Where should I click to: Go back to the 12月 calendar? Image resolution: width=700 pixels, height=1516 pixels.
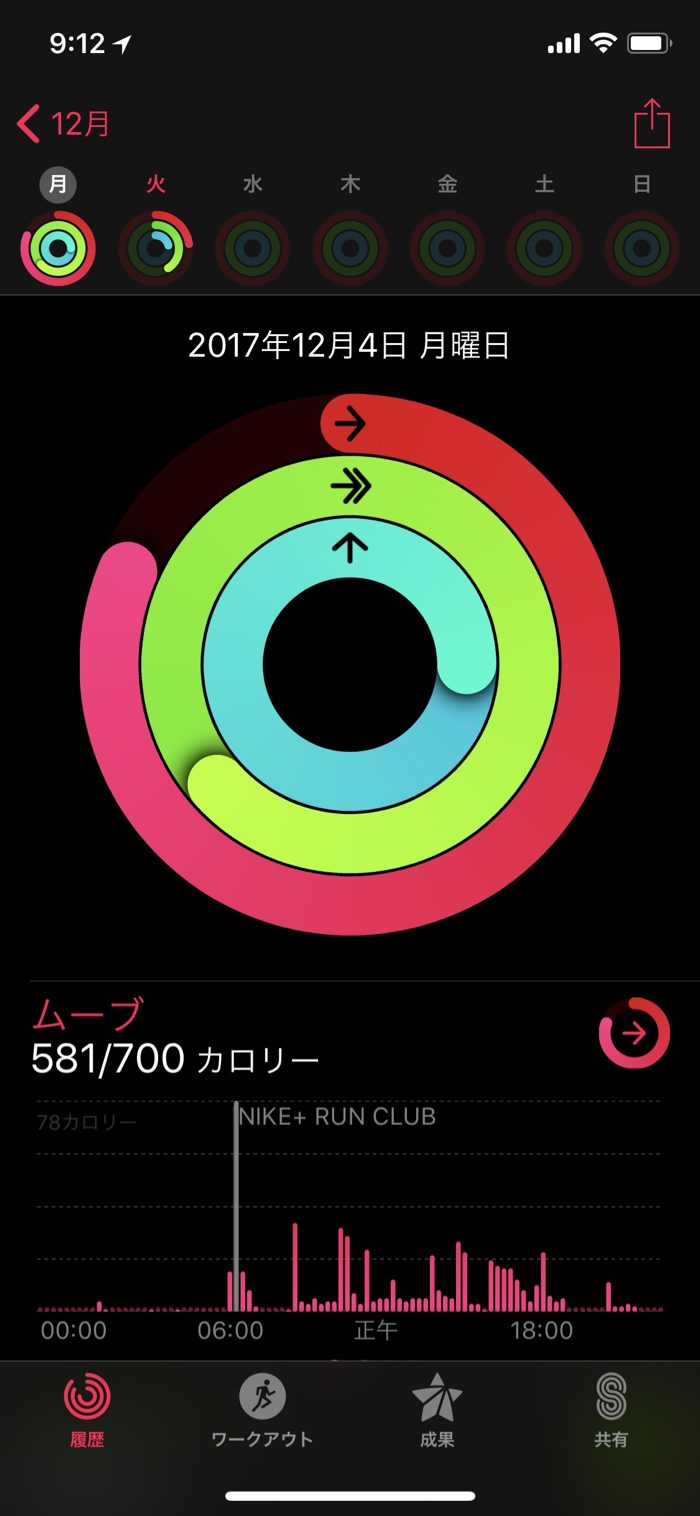pos(64,125)
